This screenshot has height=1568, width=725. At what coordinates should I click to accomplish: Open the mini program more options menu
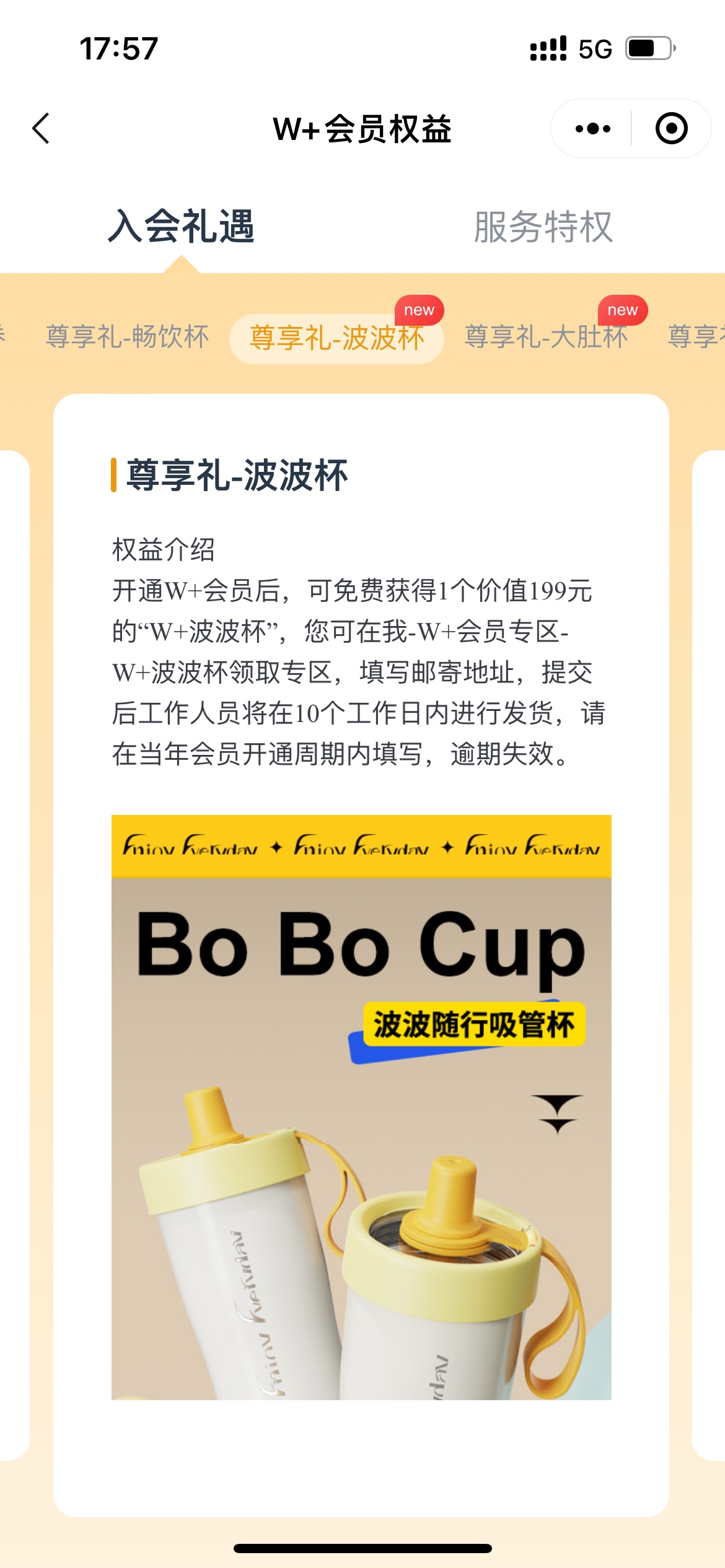coord(592,129)
